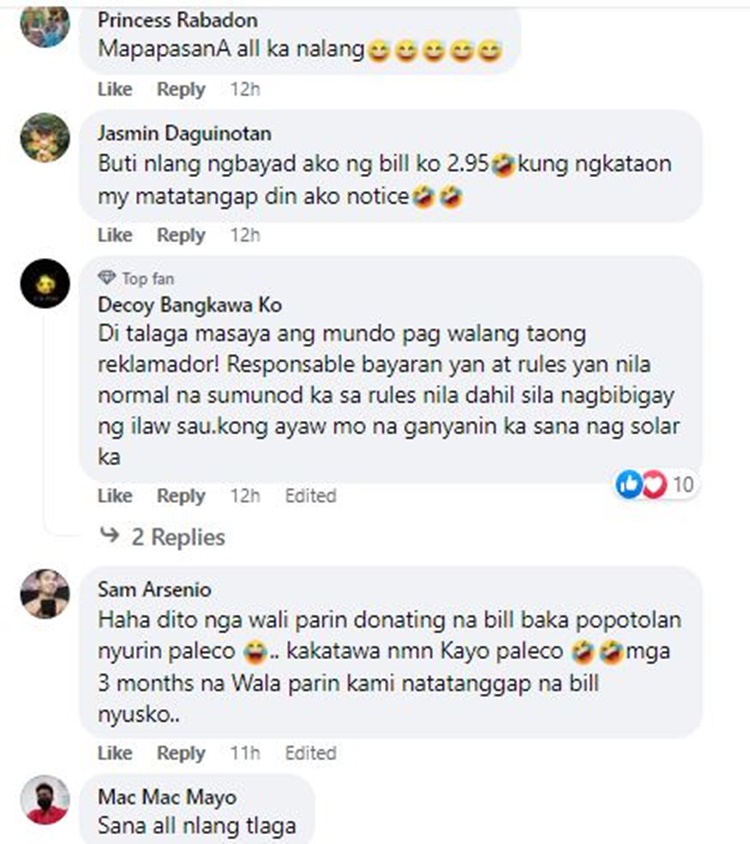Reply to Sam Arsenio's comment
Viewport: 750px width, 844px height.
coord(181,753)
